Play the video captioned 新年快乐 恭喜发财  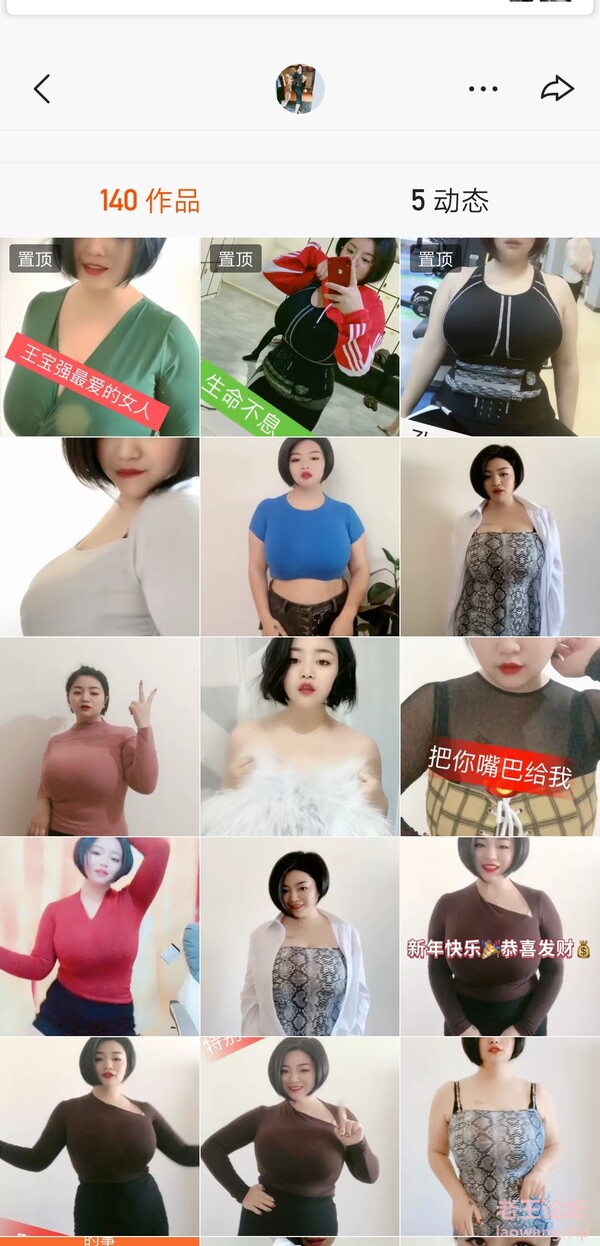[500, 937]
